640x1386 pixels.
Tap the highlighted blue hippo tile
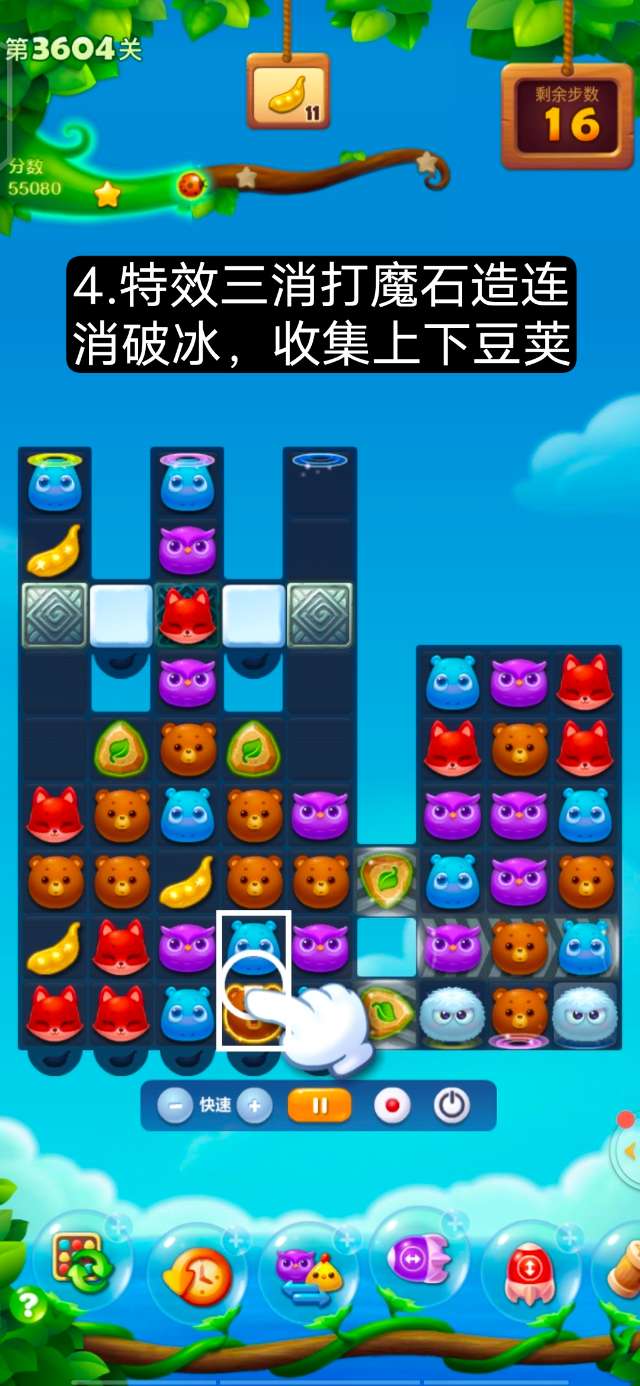(x=254, y=945)
